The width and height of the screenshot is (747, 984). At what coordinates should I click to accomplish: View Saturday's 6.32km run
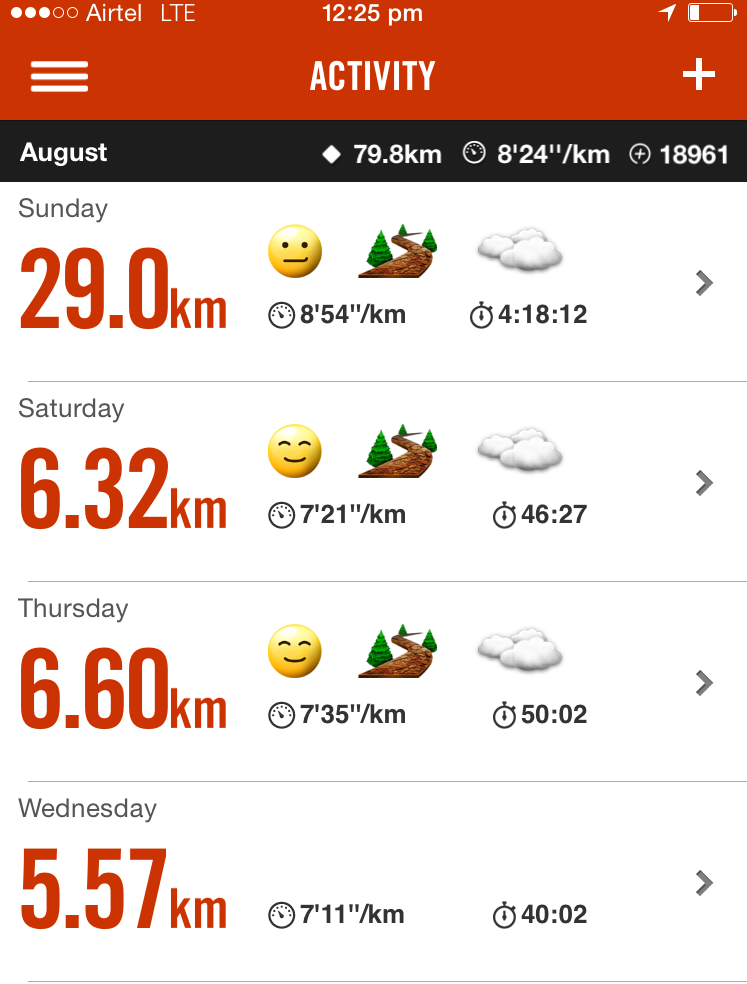704,484
